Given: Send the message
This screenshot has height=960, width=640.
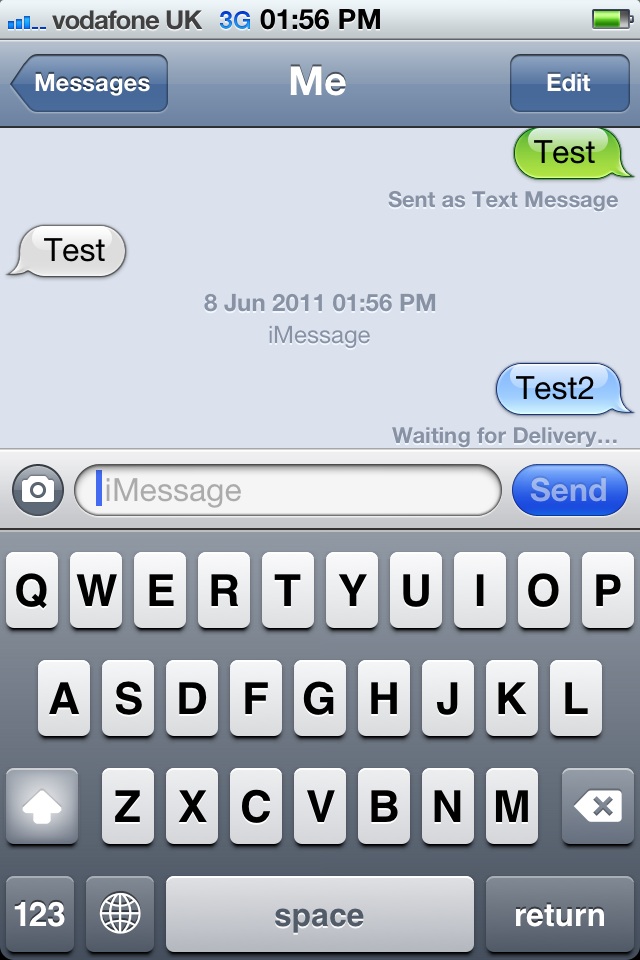Looking at the screenshot, I should (x=568, y=490).
